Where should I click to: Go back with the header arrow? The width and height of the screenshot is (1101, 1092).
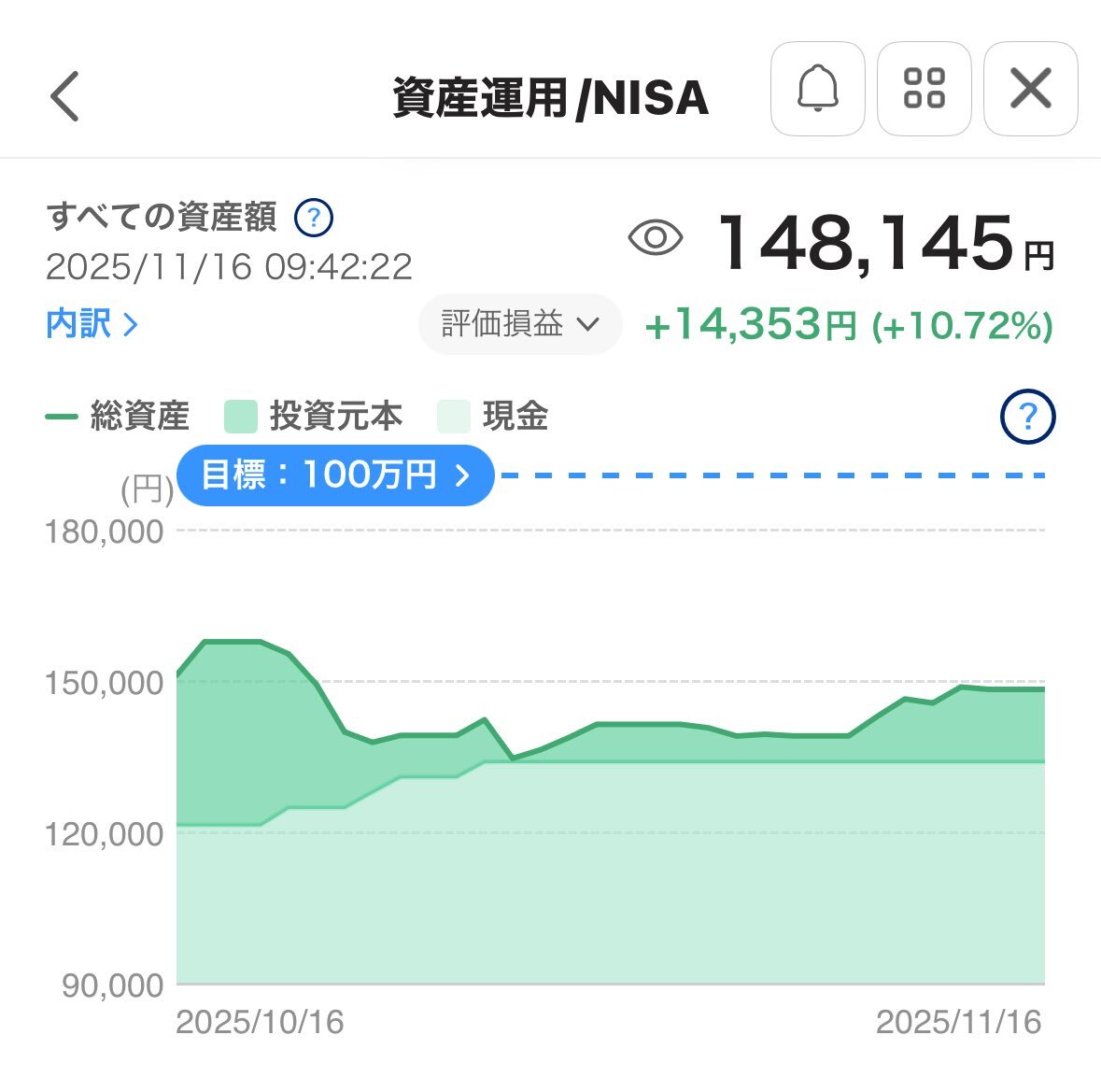[64, 96]
